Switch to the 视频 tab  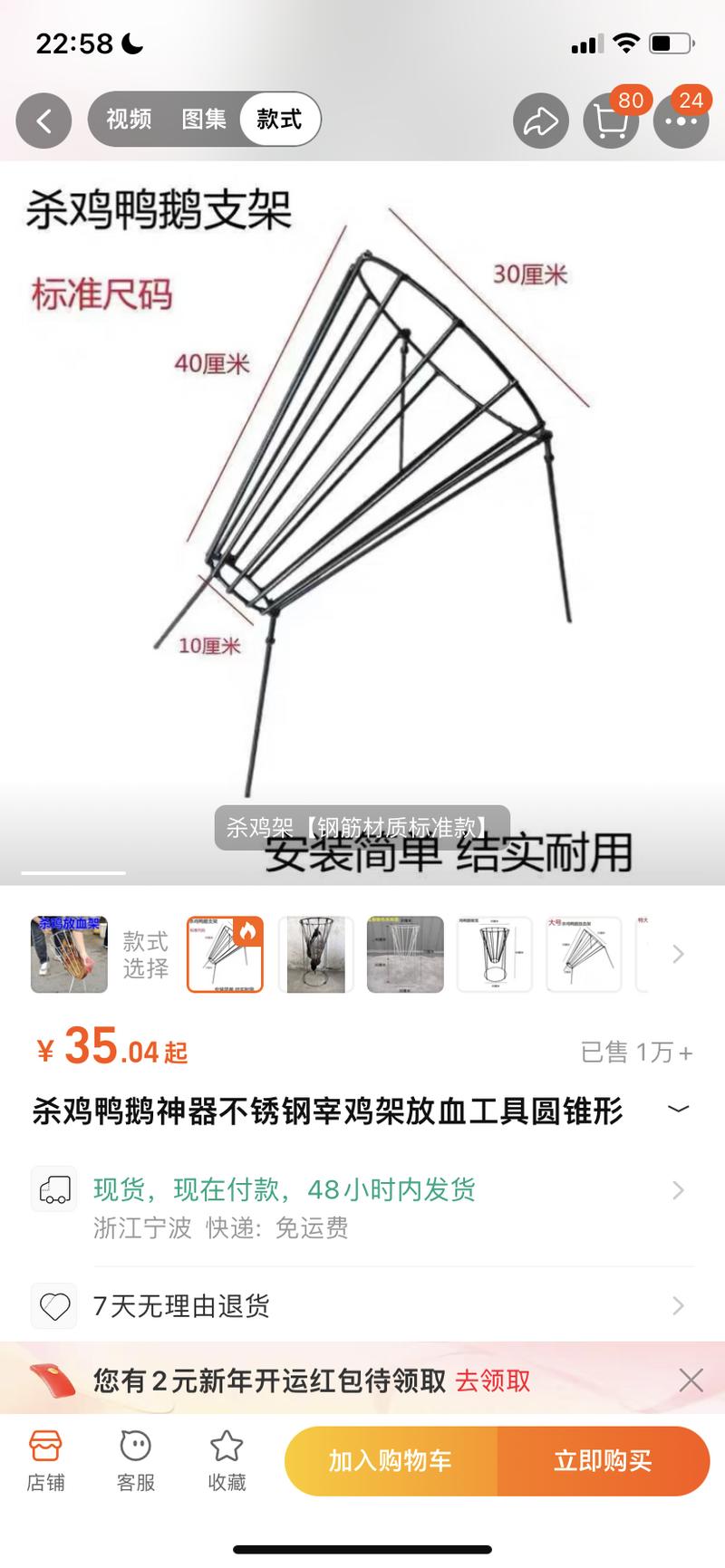[129, 120]
